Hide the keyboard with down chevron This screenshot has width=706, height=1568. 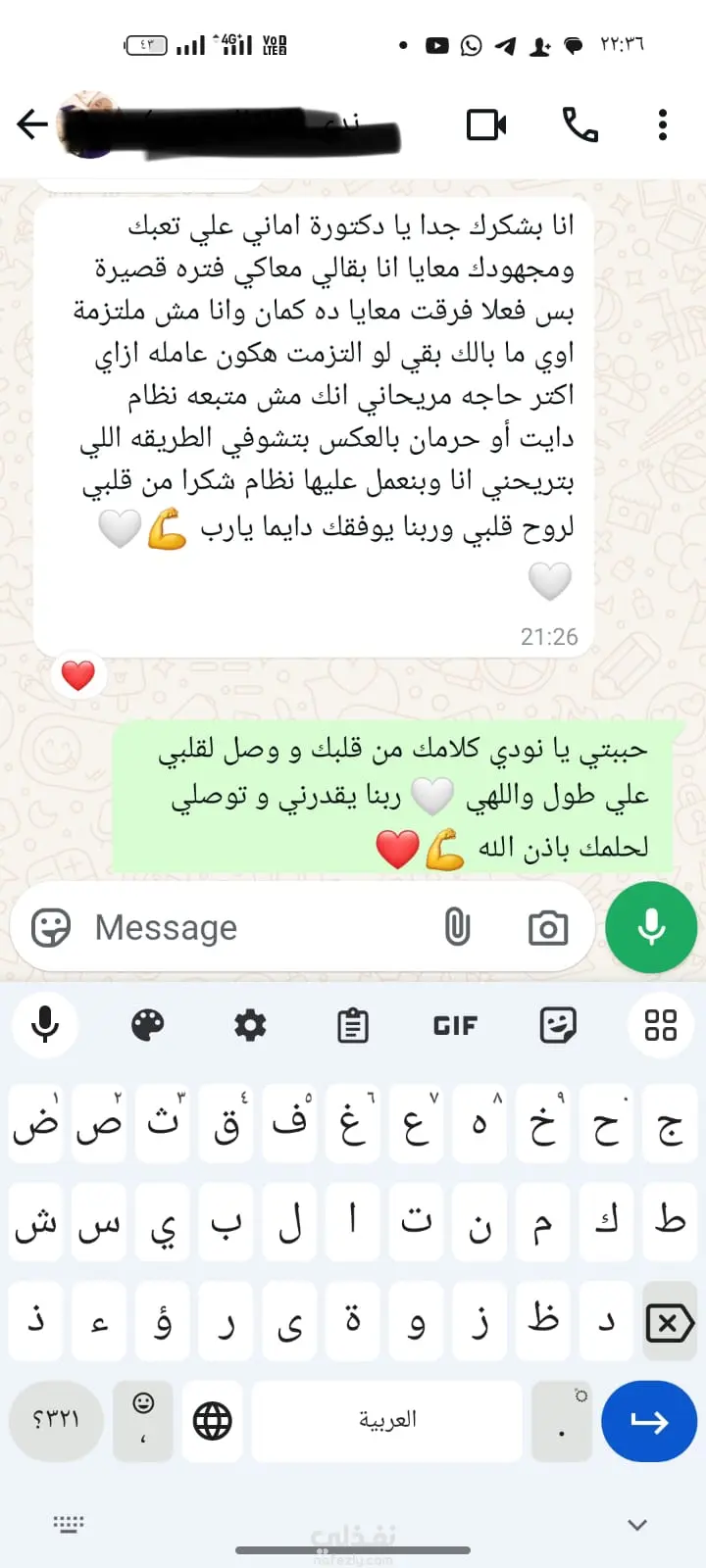(637, 1525)
